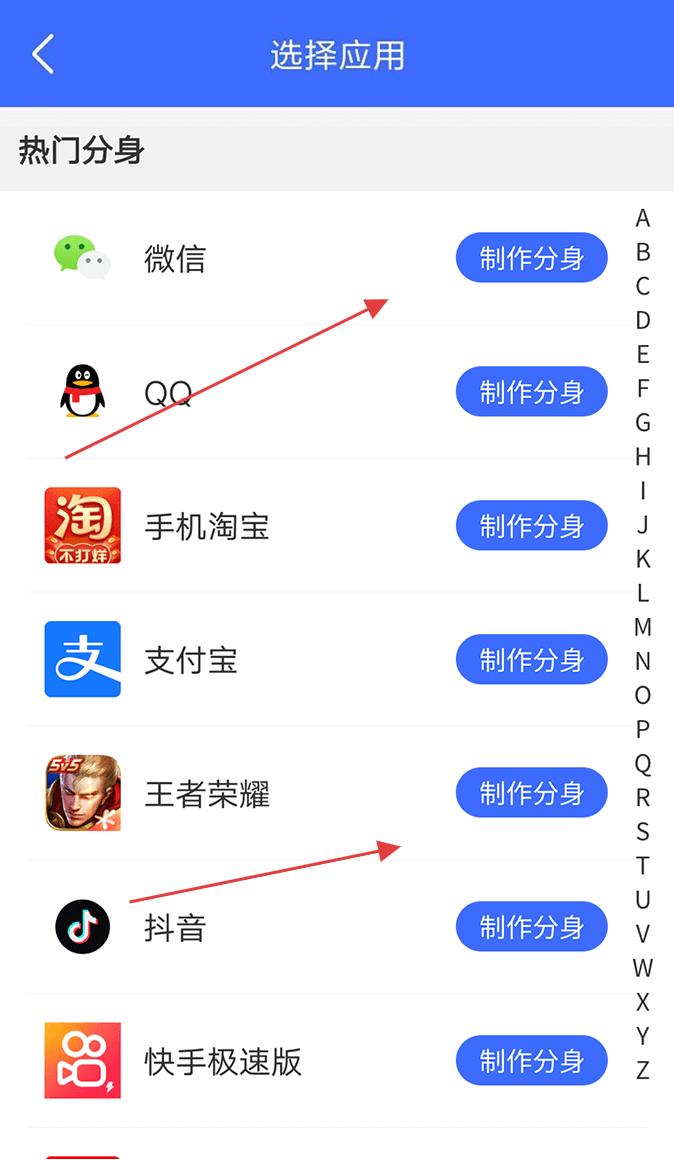Create a clone of QQ

coord(531,392)
